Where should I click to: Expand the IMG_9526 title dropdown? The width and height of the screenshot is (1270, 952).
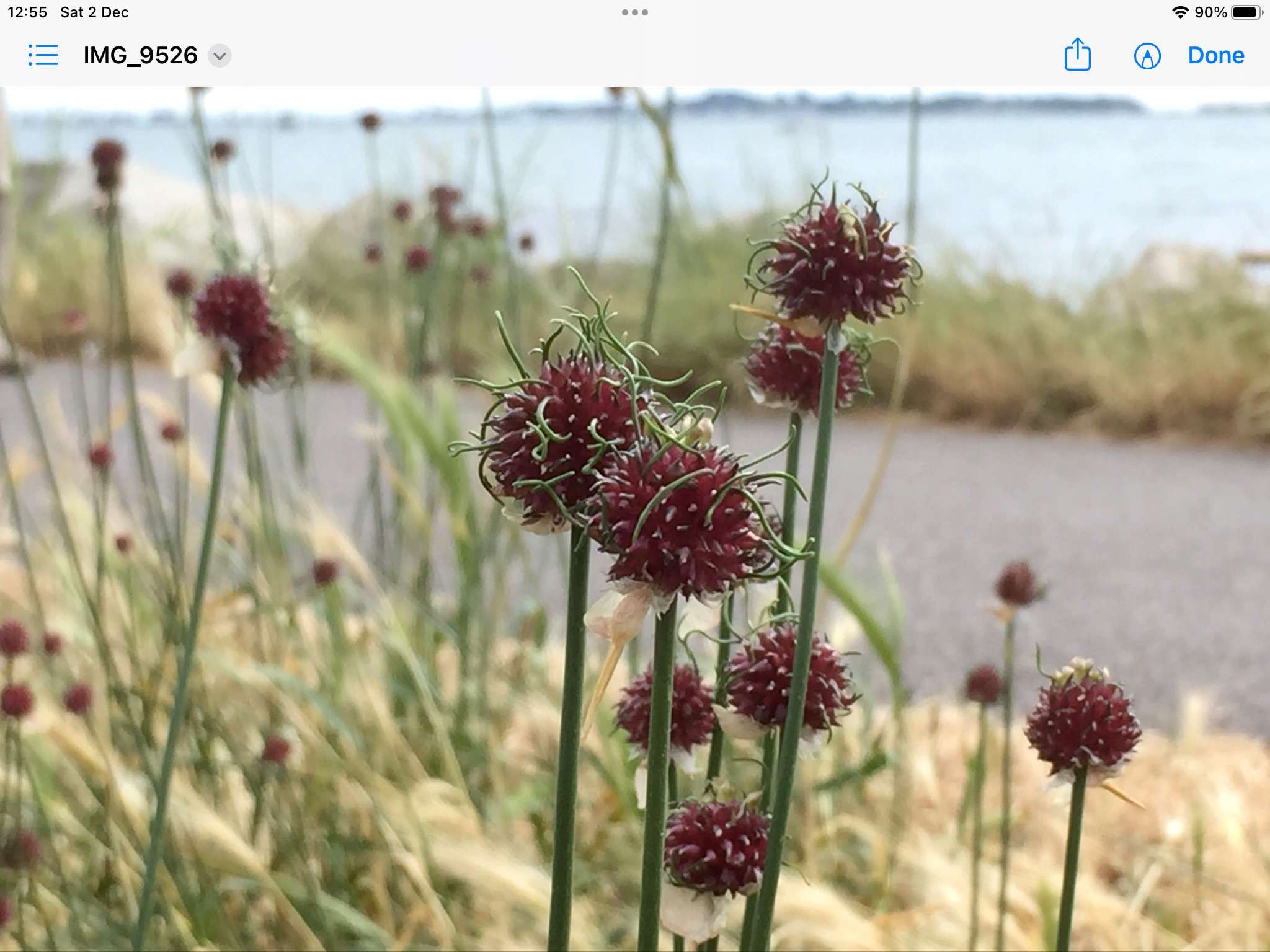pyautogui.click(x=220, y=56)
